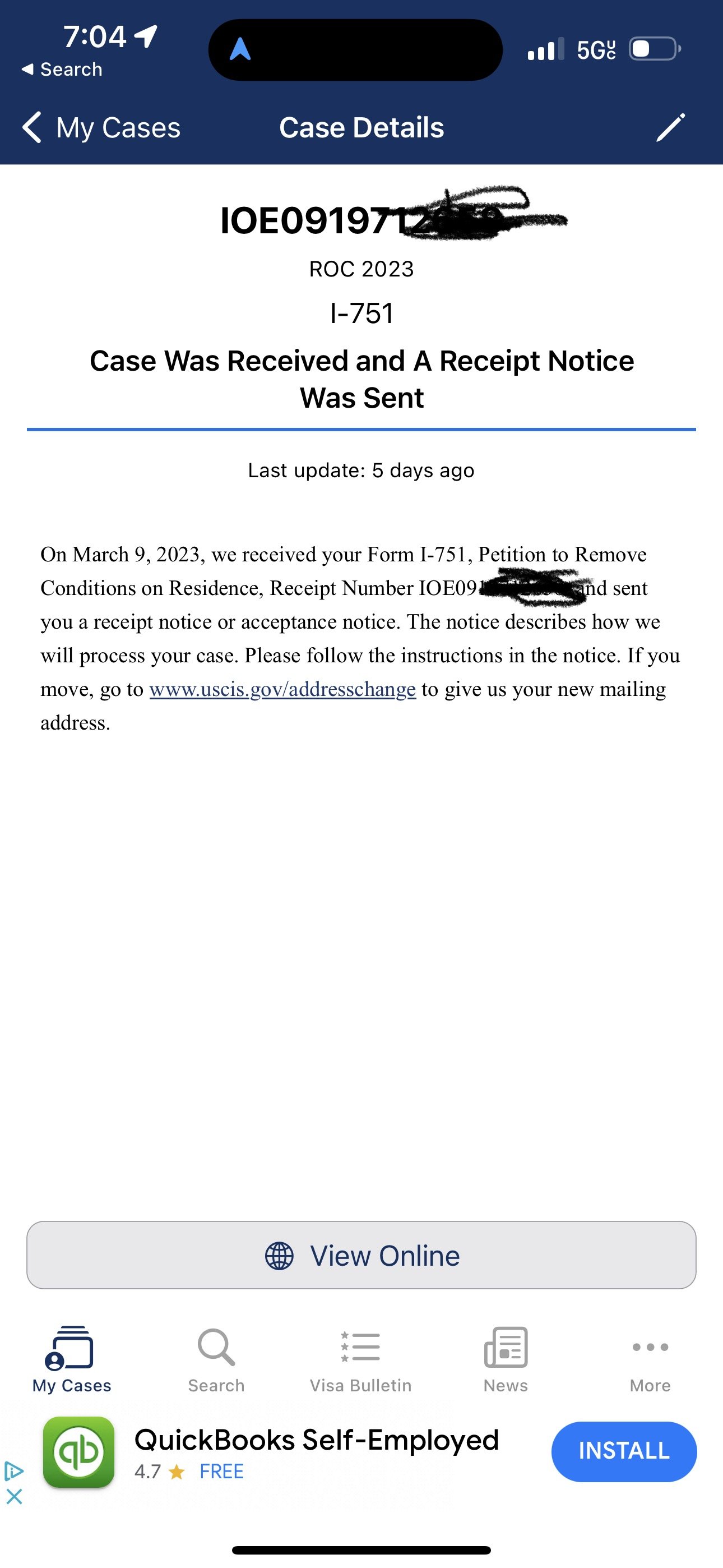Open the uscis.gov/addresschange link
Viewport: 723px width, 1568px height.
pos(282,689)
